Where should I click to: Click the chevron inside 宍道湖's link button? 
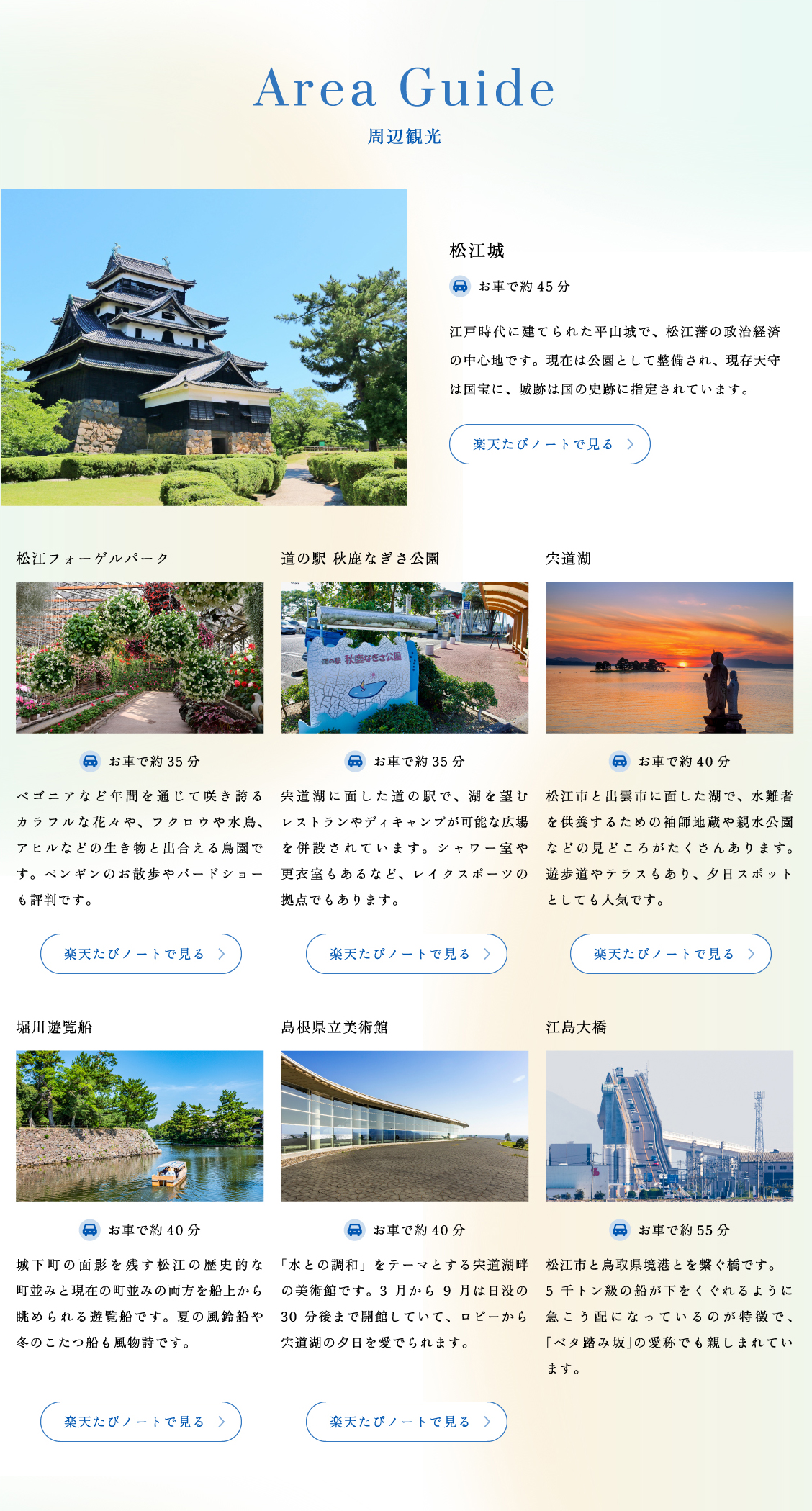click(751, 954)
